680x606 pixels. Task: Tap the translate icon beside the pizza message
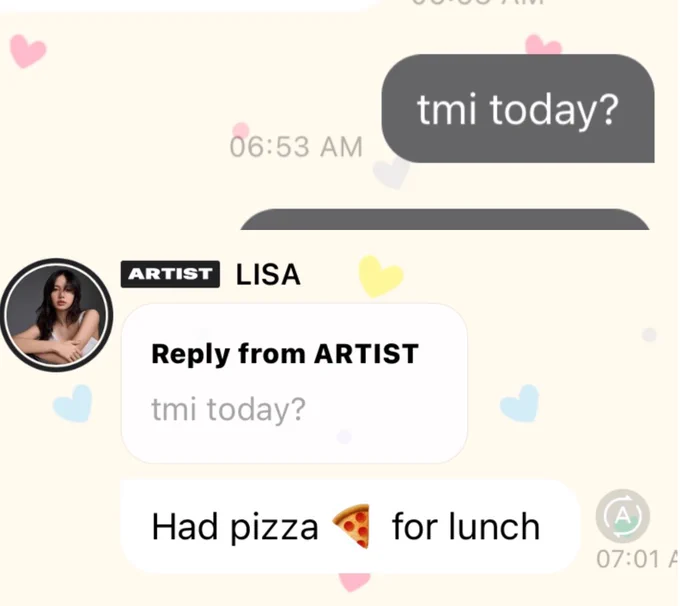click(622, 516)
